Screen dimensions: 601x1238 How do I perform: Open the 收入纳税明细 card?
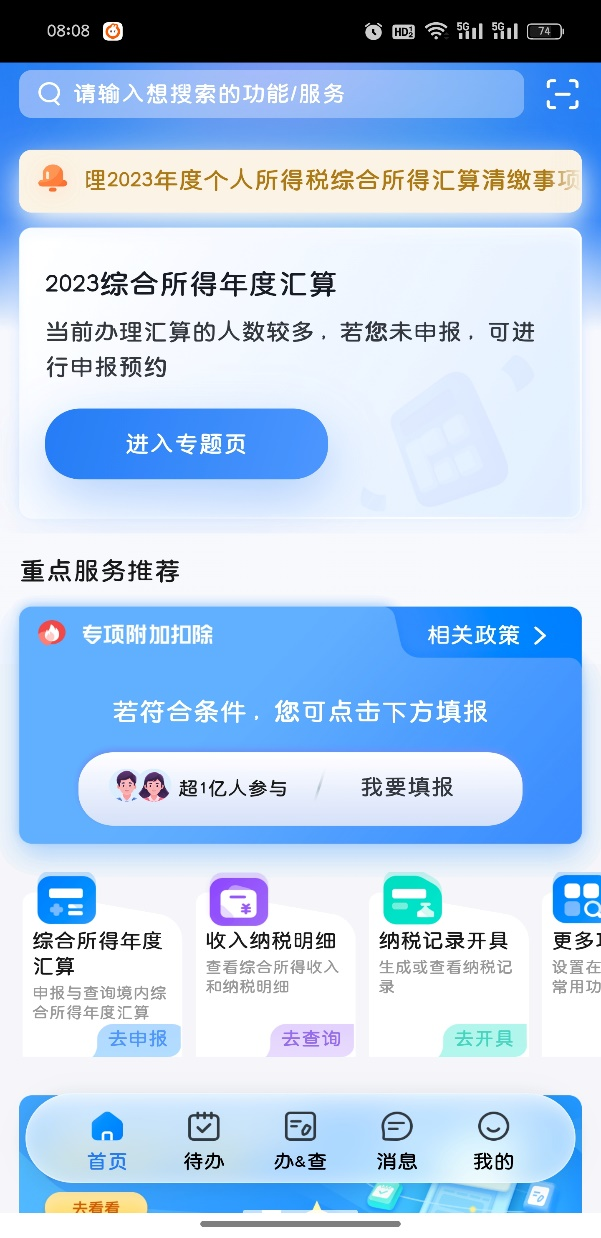pyautogui.click(x=272, y=950)
